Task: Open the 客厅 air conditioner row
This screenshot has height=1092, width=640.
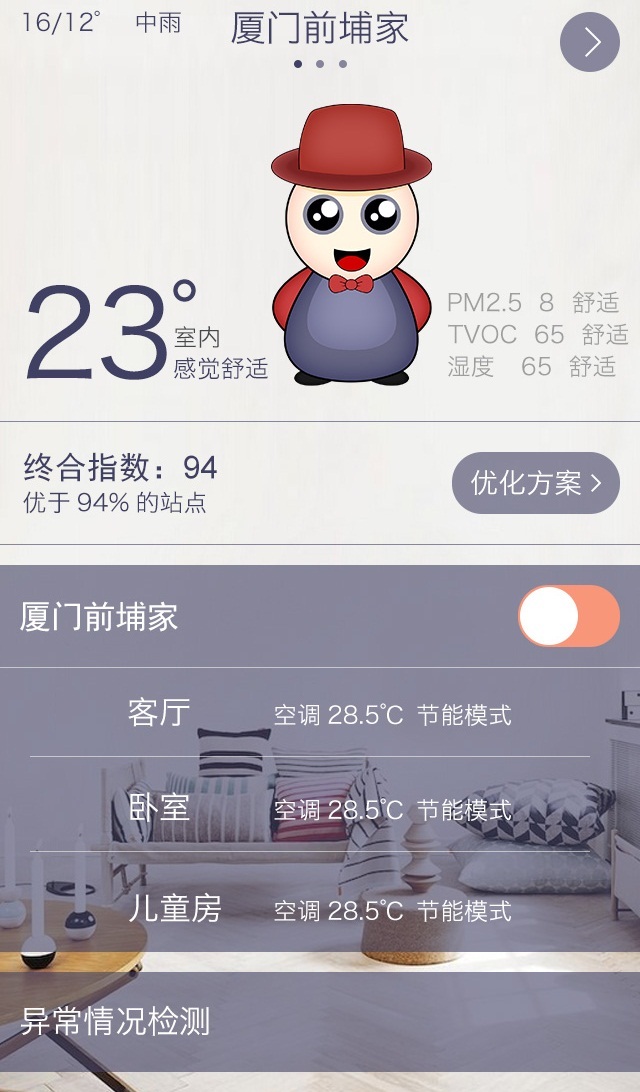Action: point(320,714)
